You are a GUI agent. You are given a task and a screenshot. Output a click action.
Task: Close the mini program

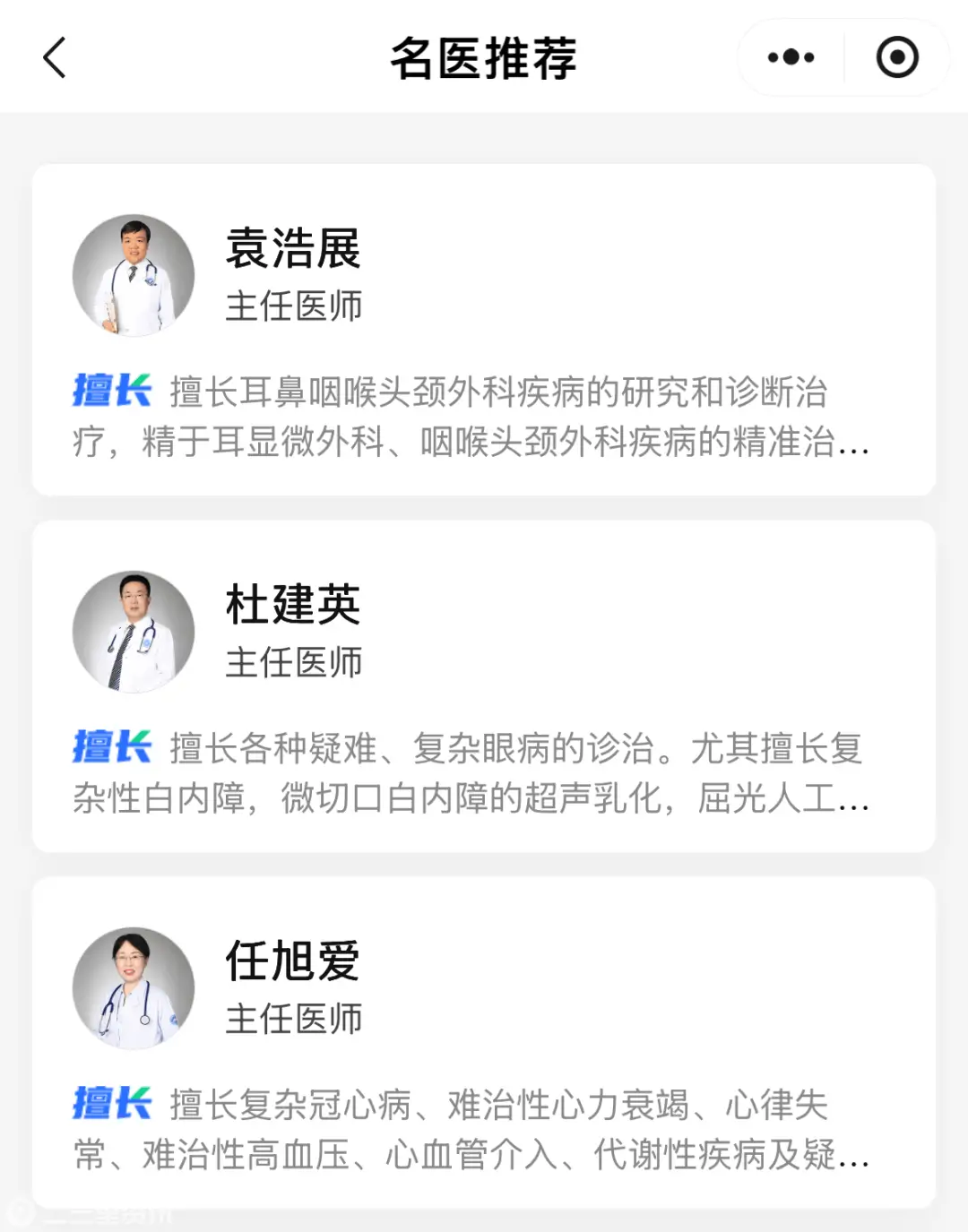(x=896, y=58)
